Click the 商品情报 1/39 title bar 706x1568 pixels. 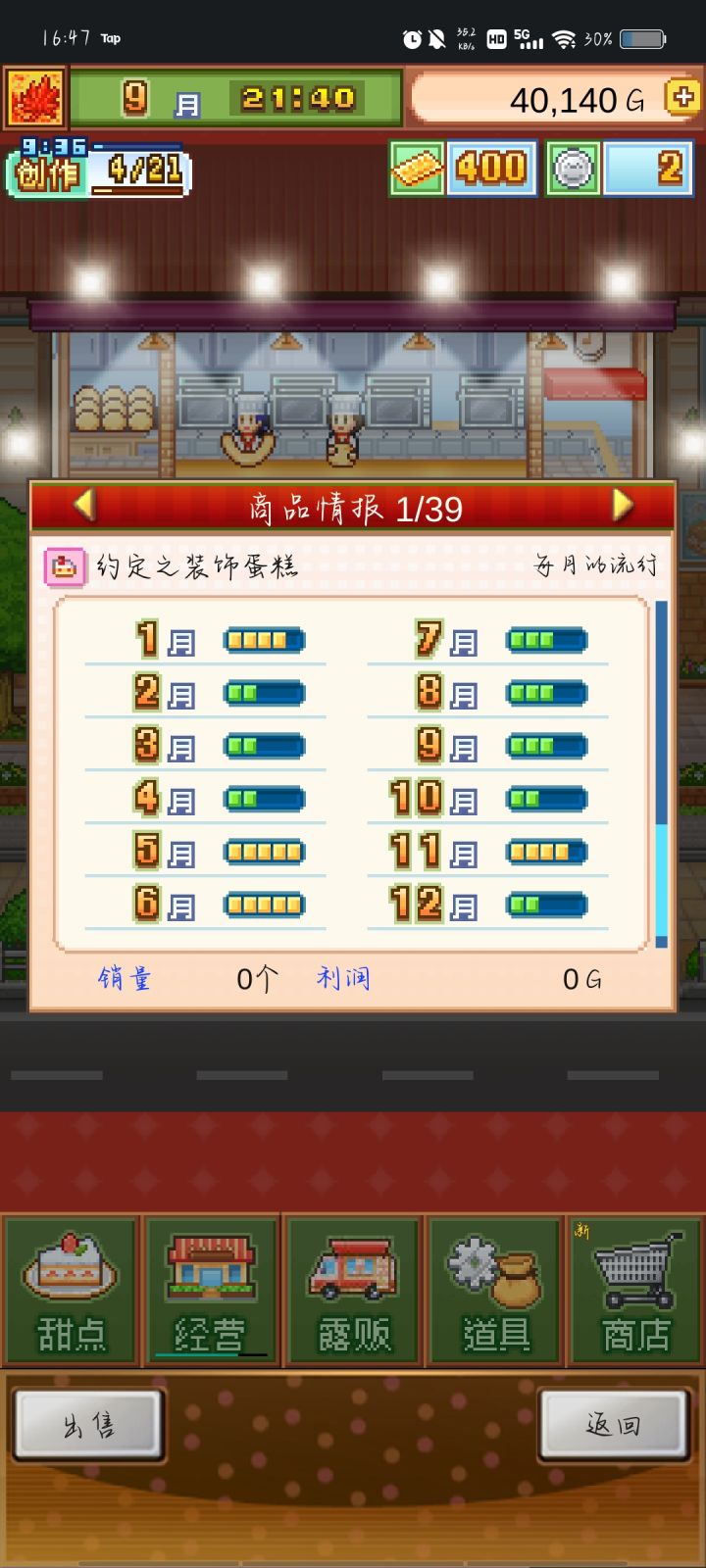tap(353, 509)
